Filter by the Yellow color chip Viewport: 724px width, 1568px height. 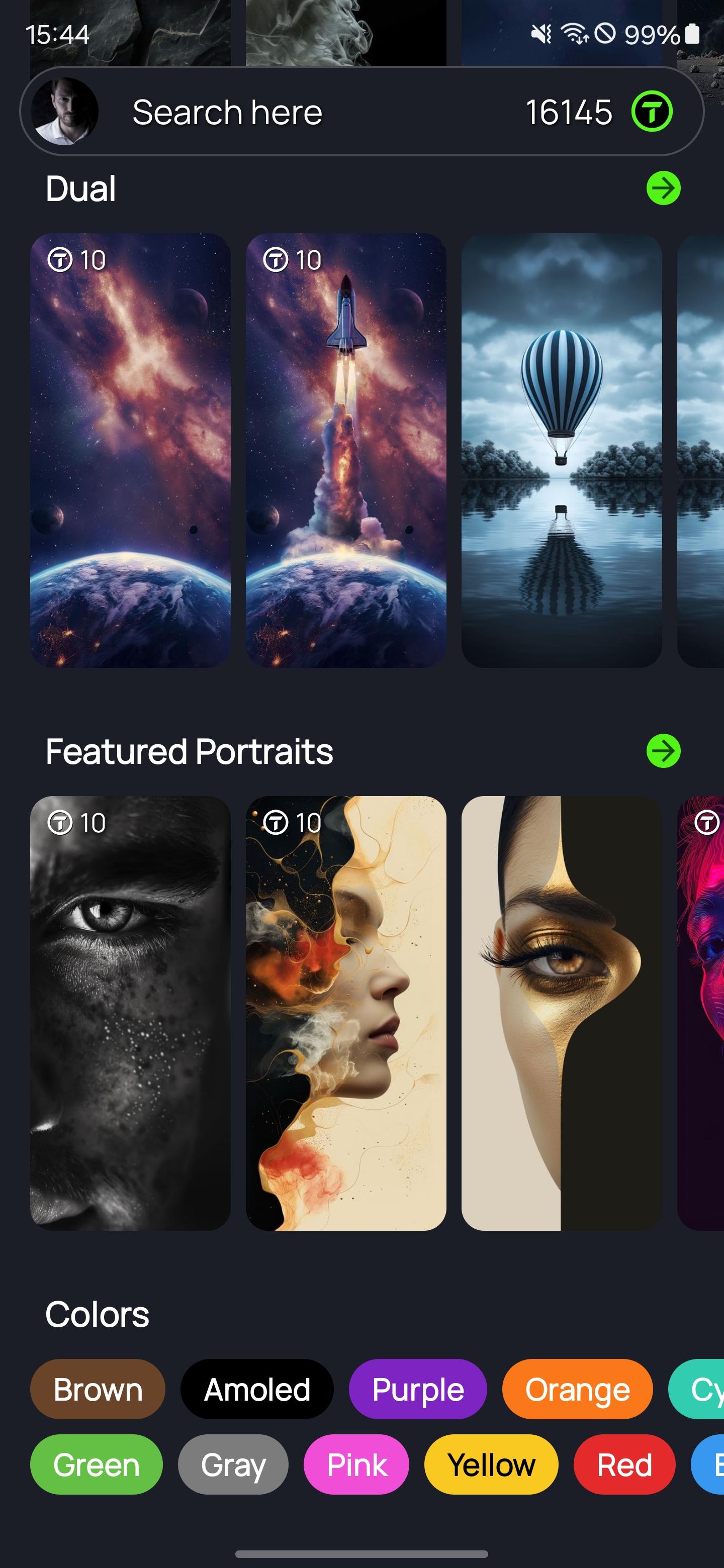pyautogui.click(x=491, y=1464)
